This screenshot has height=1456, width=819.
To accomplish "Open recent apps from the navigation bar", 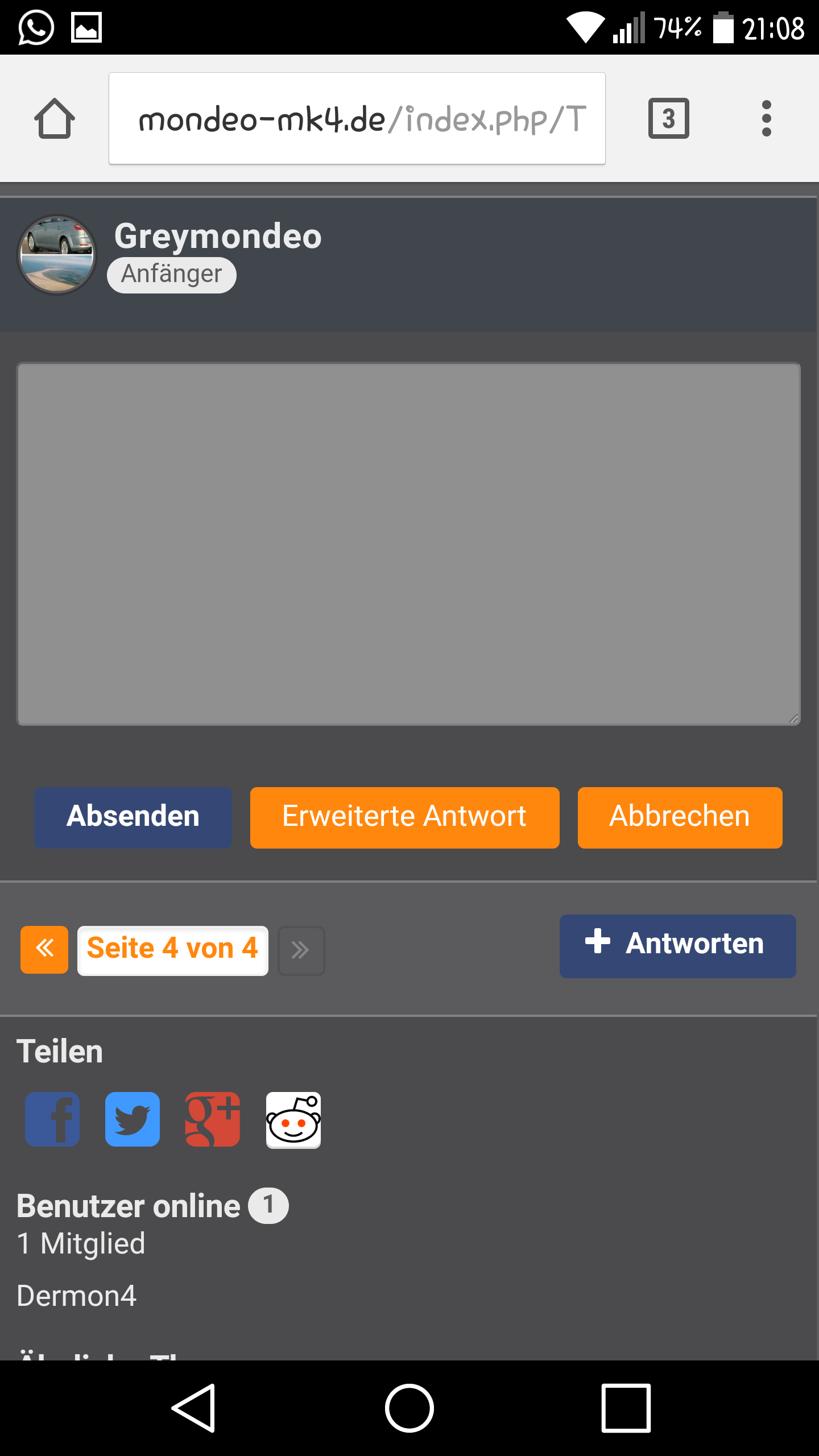I will tap(626, 1408).
